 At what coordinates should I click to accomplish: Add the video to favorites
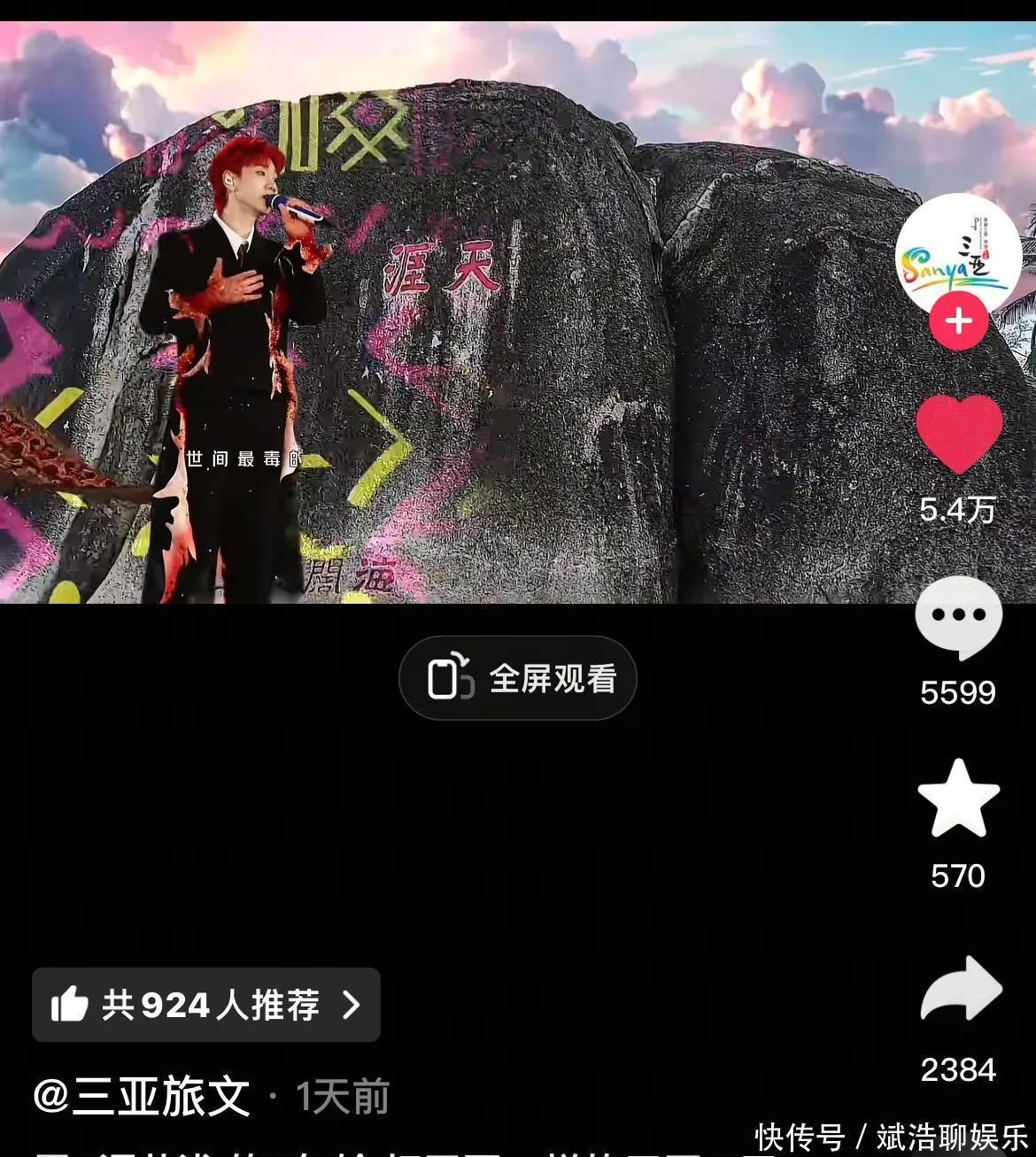pyautogui.click(x=958, y=799)
